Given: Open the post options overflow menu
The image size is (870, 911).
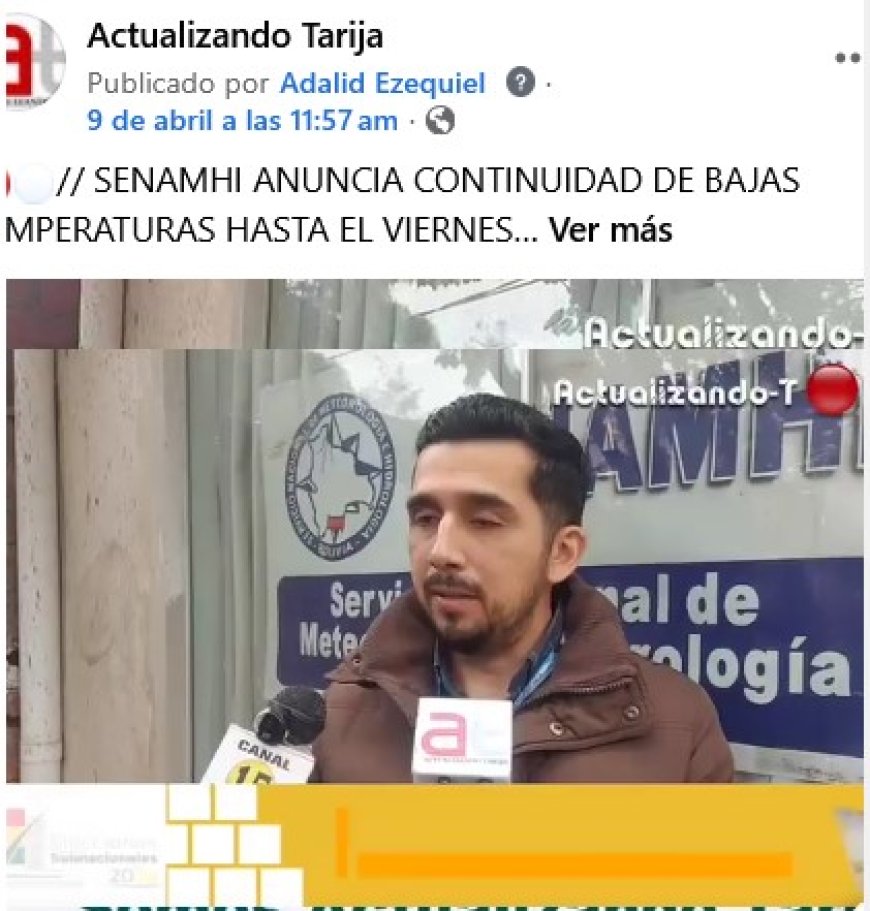Looking at the screenshot, I should point(848,59).
